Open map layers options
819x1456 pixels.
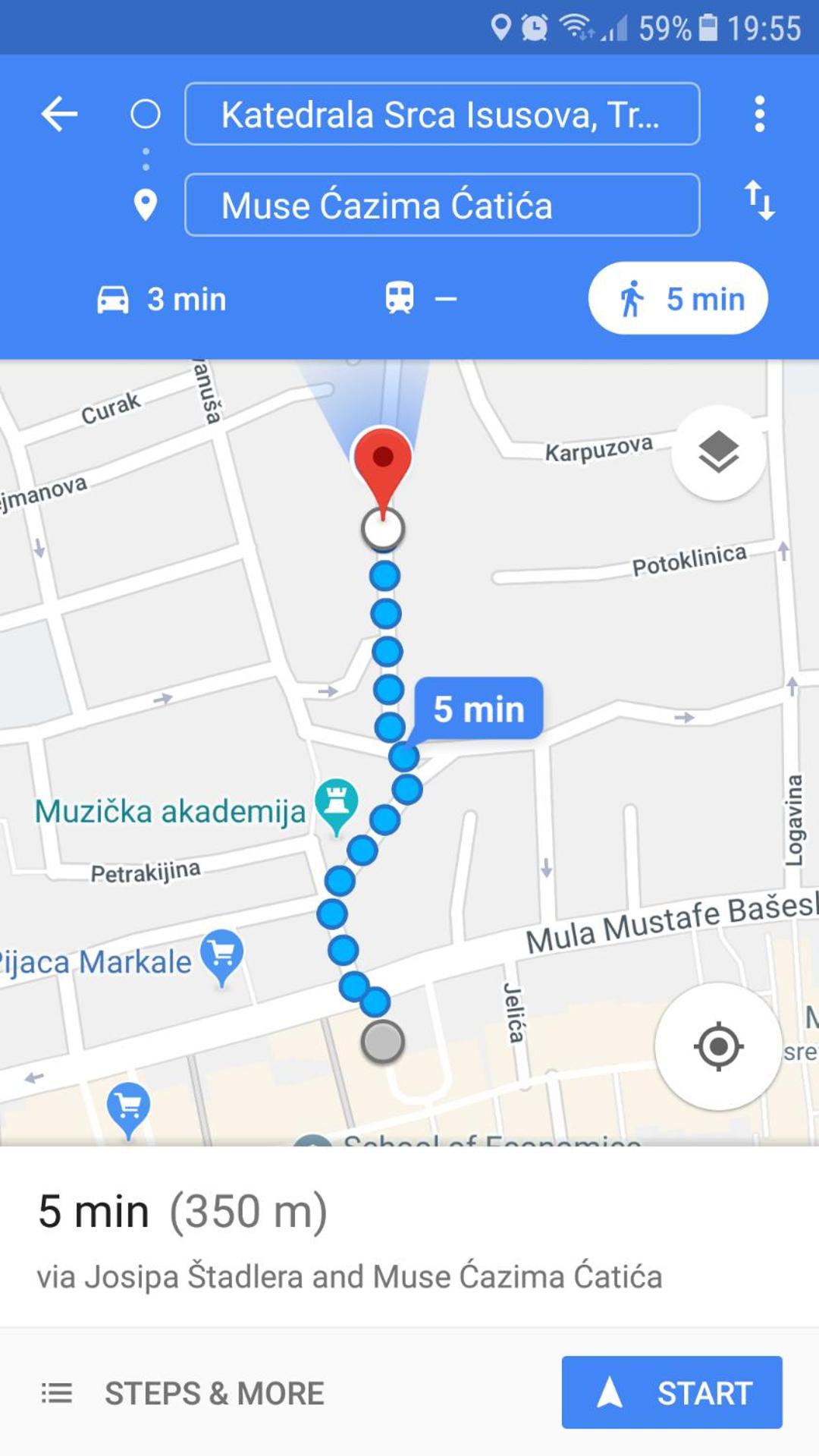(718, 452)
